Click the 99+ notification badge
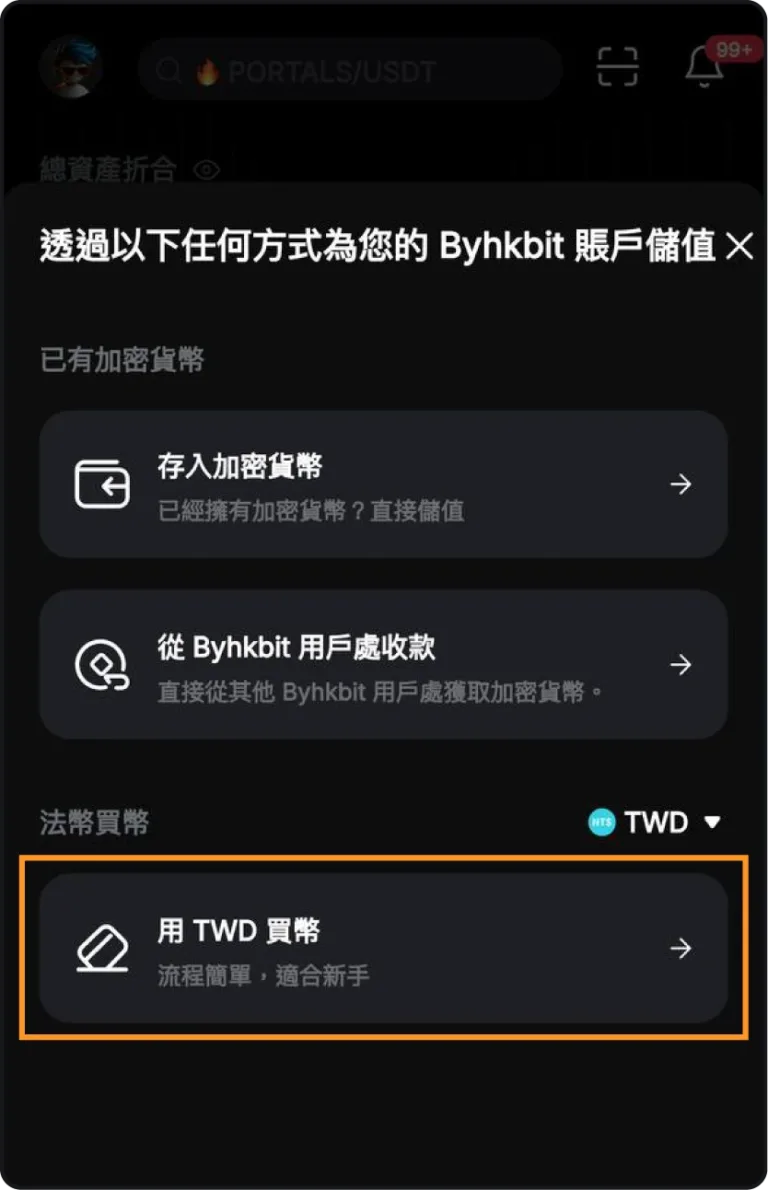The height and width of the screenshot is (1190, 768). click(x=731, y=49)
